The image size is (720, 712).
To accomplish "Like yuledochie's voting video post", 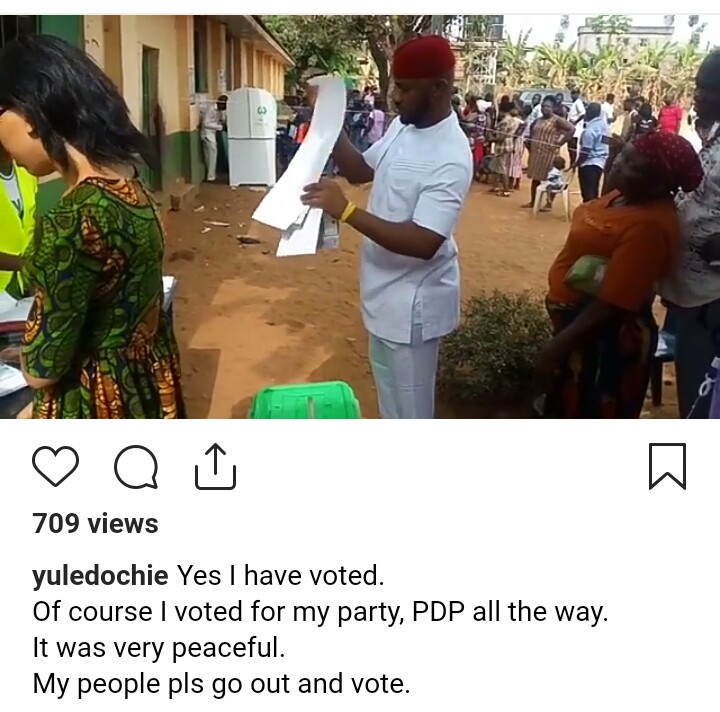I will (55, 466).
